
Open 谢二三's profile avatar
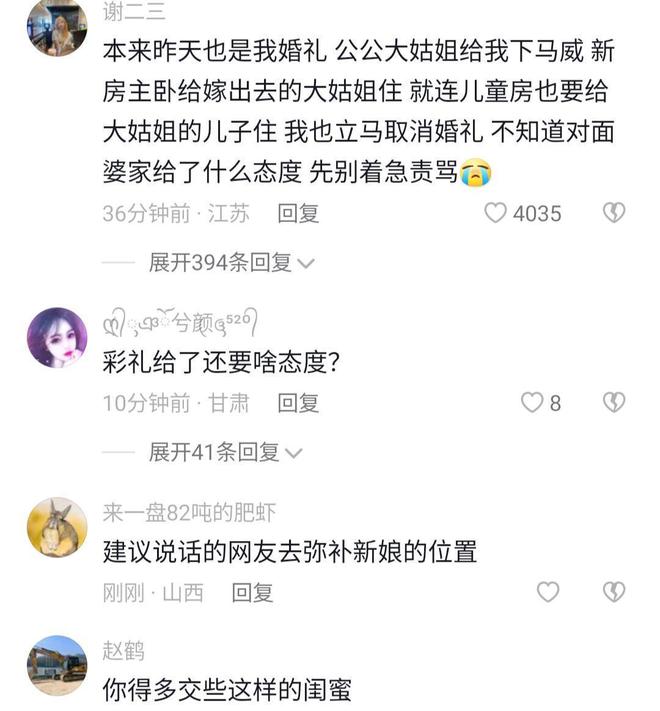(x=56, y=27)
